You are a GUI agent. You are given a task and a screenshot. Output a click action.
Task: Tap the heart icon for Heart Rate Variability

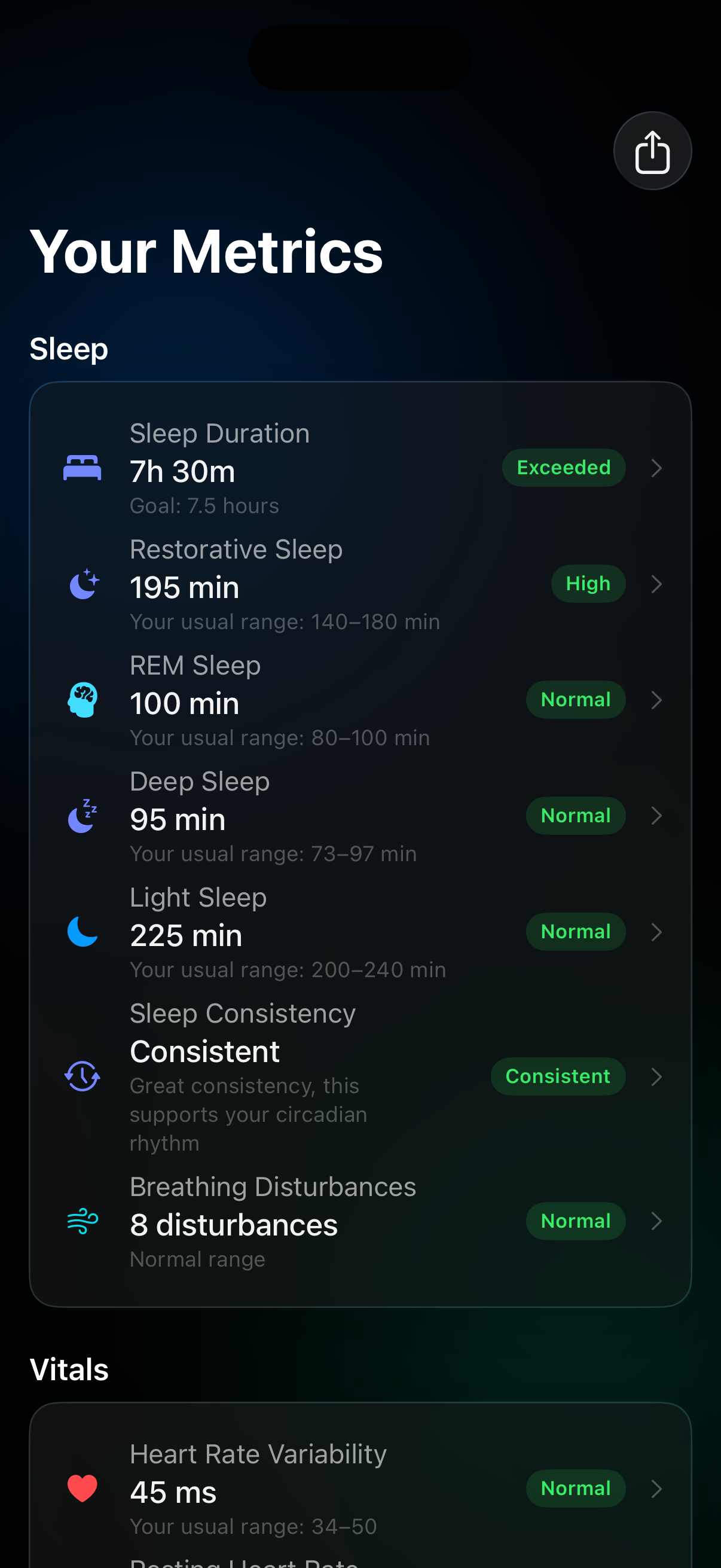pyautogui.click(x=83, y=1488)
